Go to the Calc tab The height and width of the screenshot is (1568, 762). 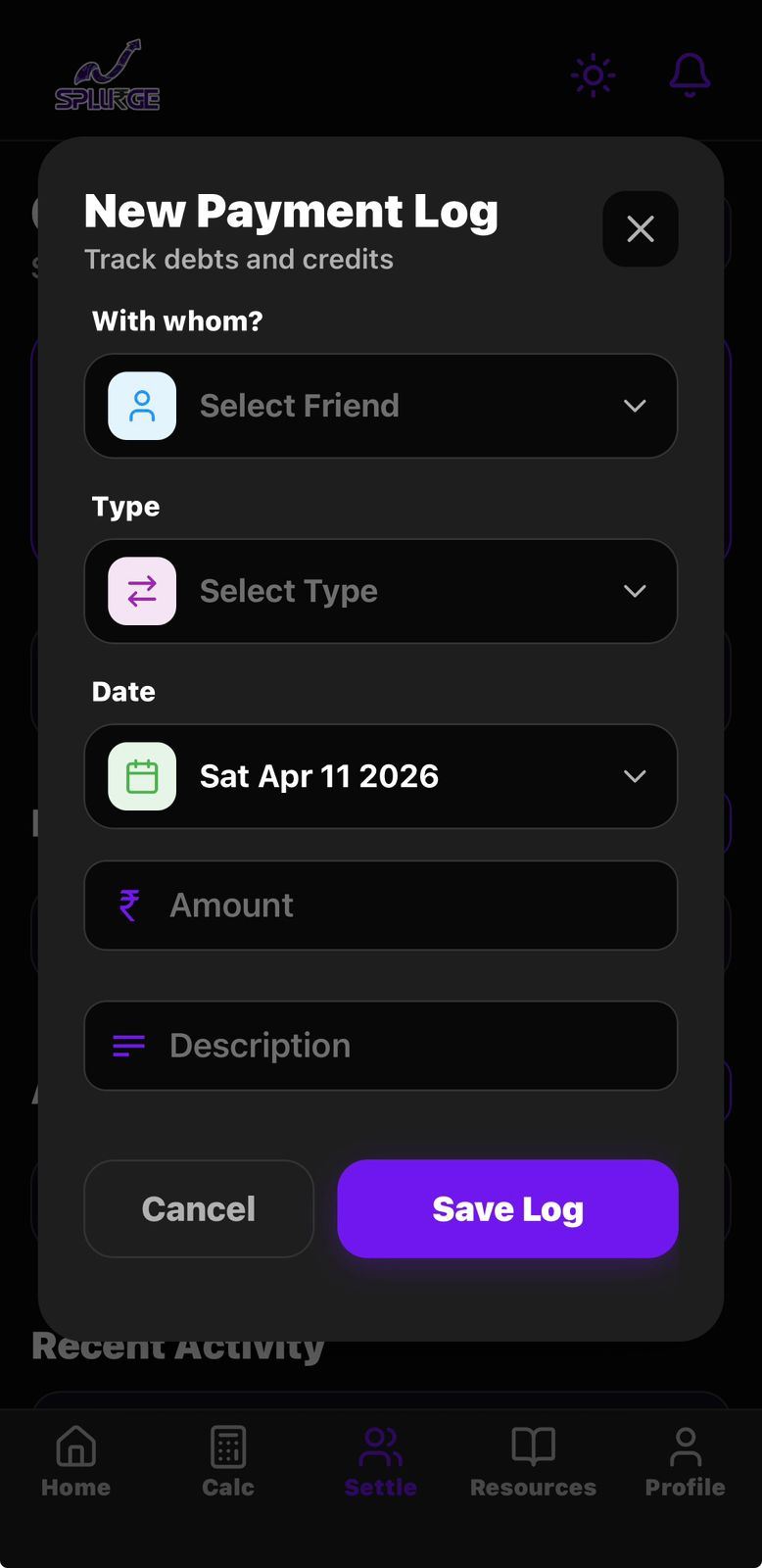click(x=228, y=1461)
